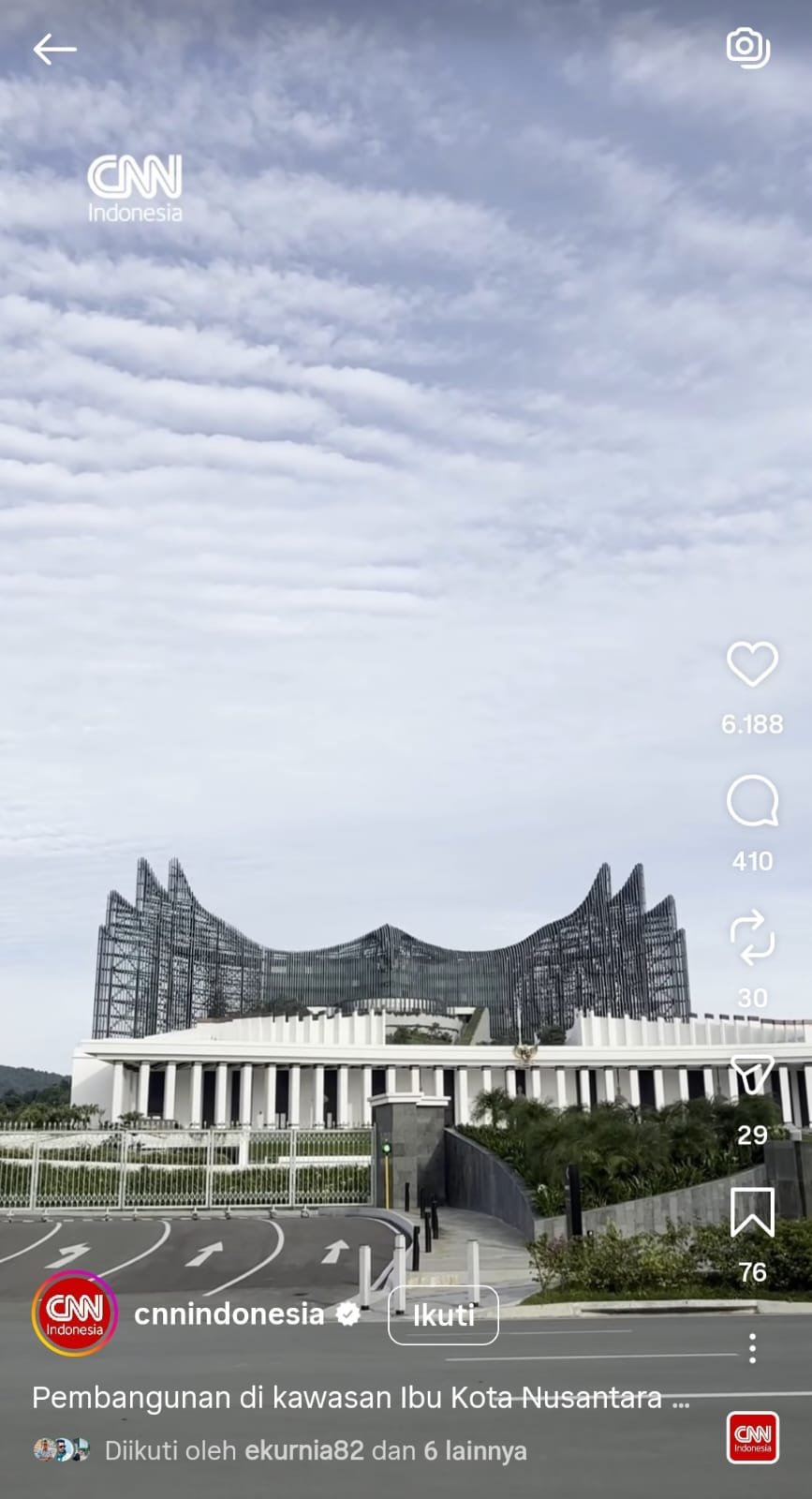This screenshot has width=812, height=1499.
Task: Expand the caption about Ibu Kota Nusantara
Action: (361, 1398)
